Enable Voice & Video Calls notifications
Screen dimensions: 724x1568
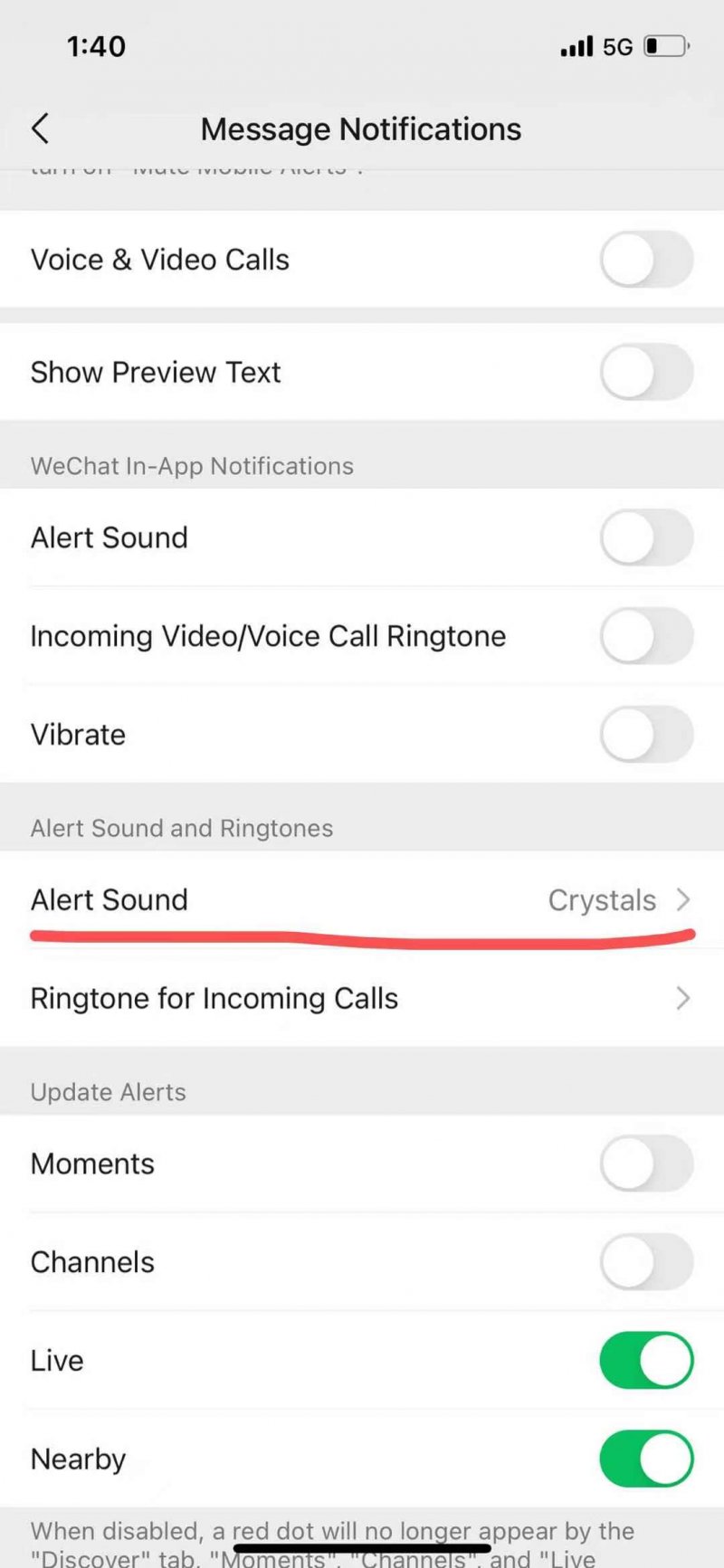coord(646,260)
